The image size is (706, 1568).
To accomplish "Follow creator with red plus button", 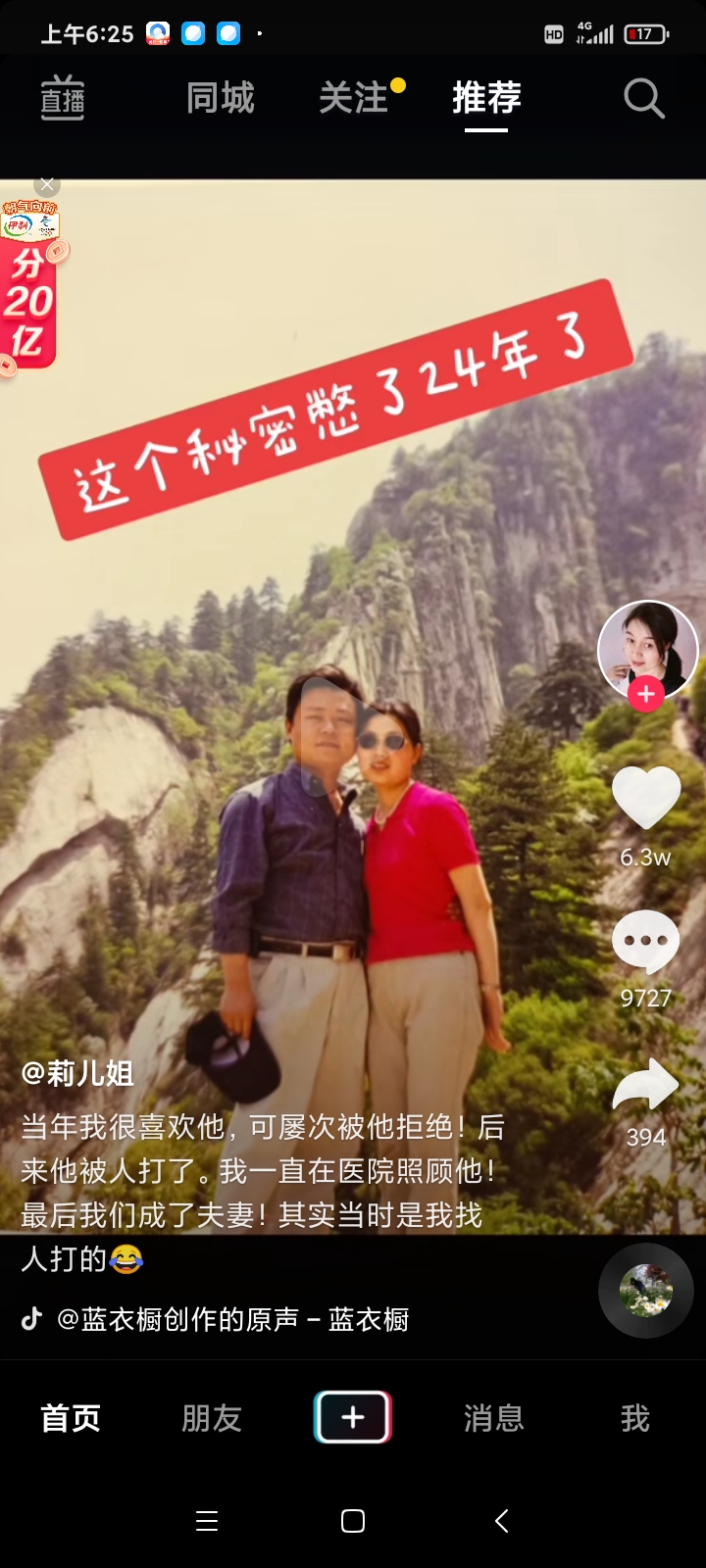I will (x=645, y=694).
